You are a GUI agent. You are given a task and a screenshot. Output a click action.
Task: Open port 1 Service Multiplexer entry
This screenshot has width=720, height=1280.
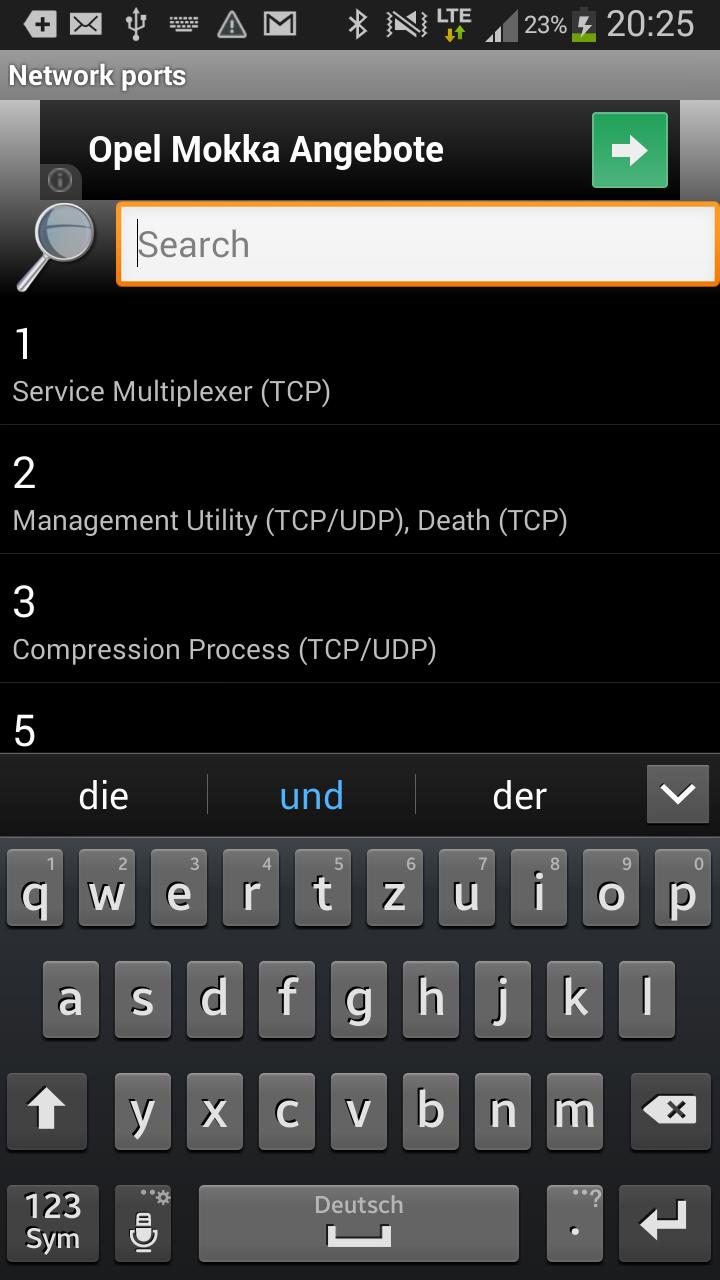tap(360, 364)
